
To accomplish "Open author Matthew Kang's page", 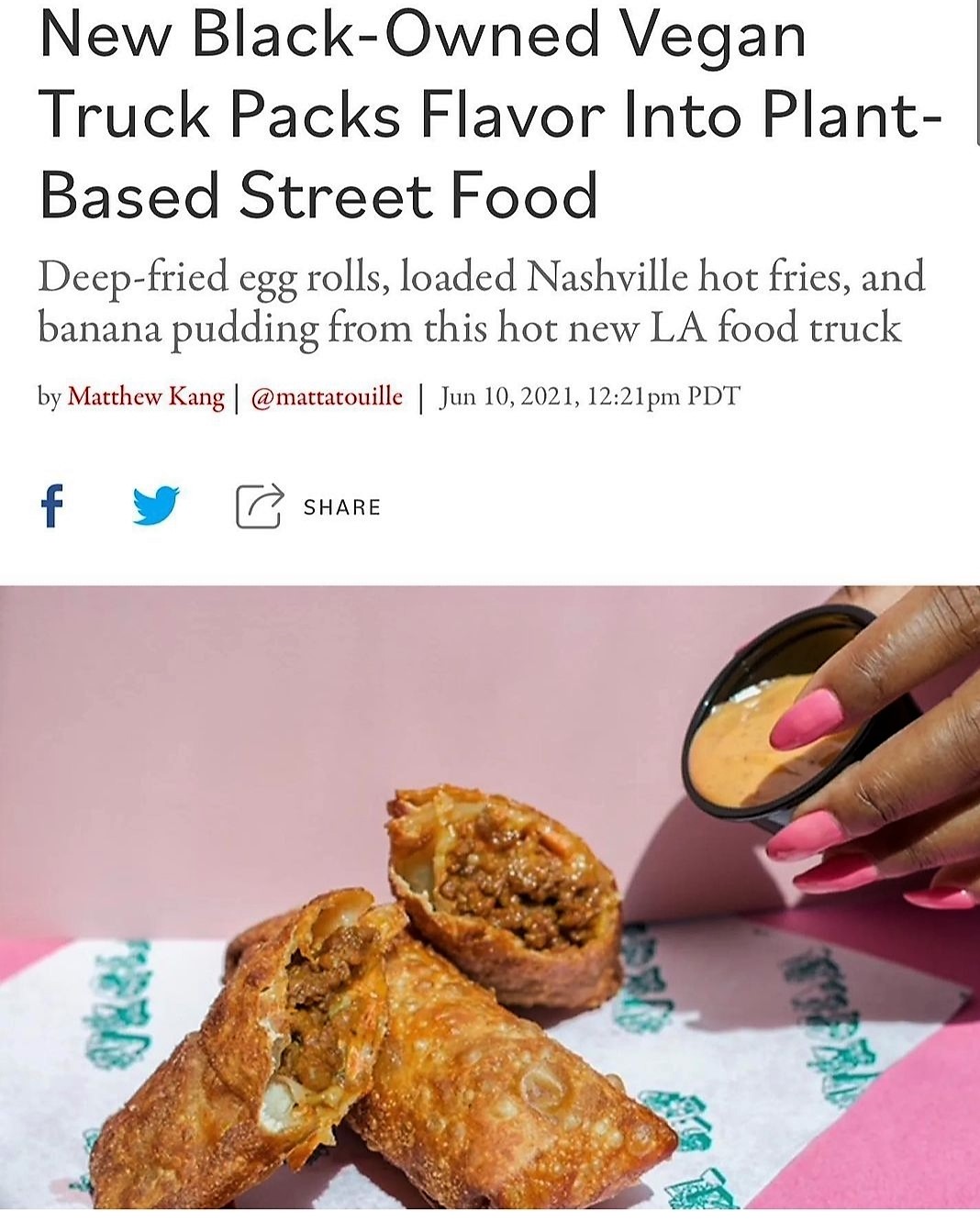I will point(146,396).
